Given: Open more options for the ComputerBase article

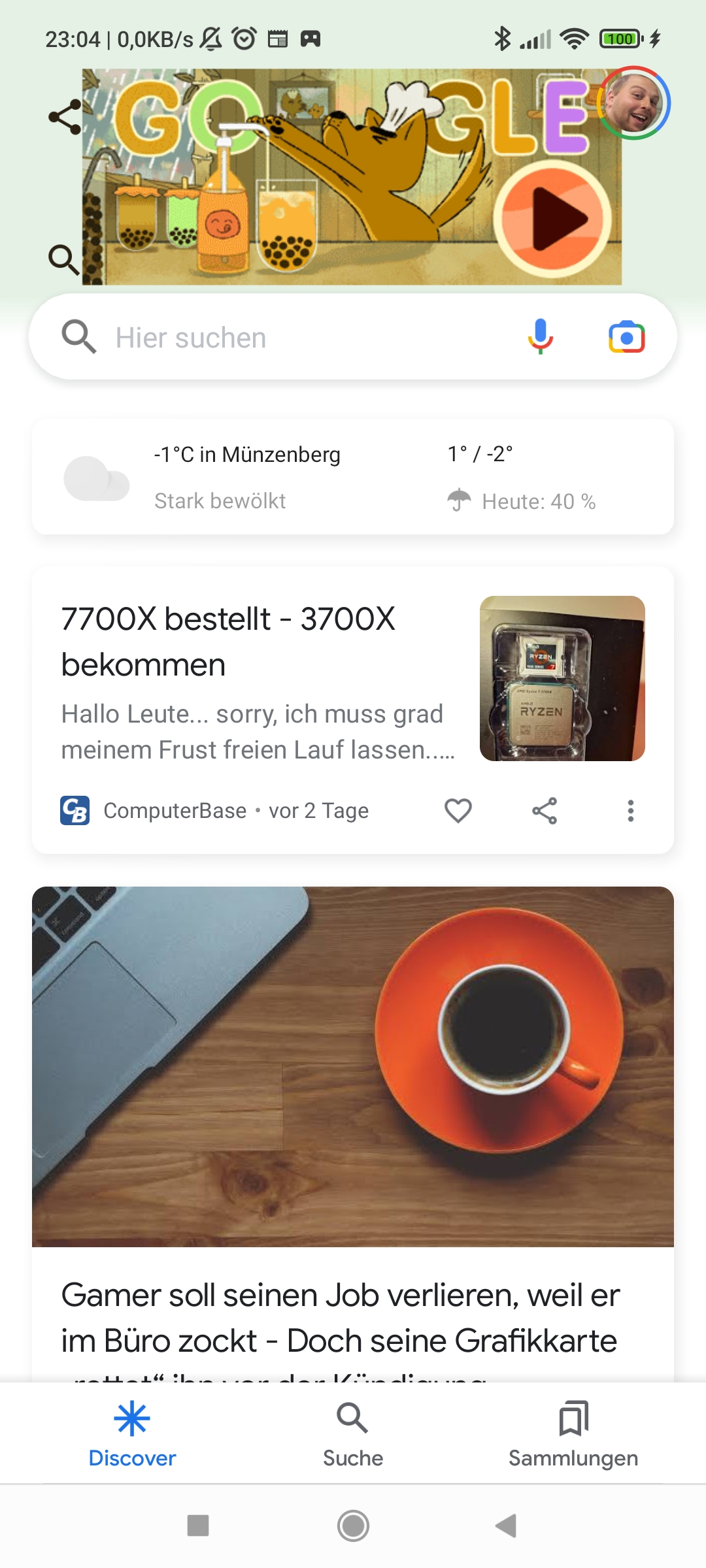Looking at the screenshot, I should (x=631, y=811).
